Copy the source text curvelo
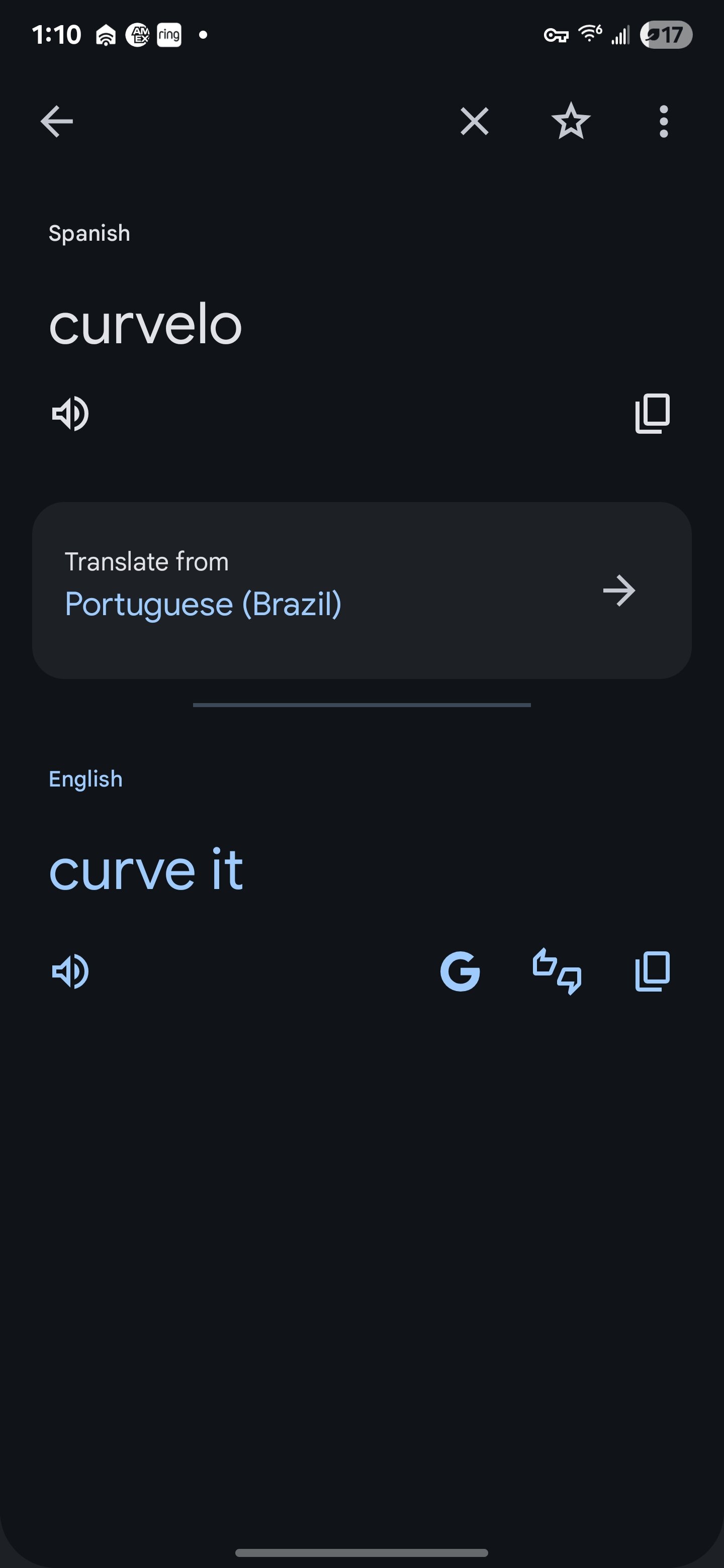The width and height of the screenshot is (724, 1568). coord(652,414)
